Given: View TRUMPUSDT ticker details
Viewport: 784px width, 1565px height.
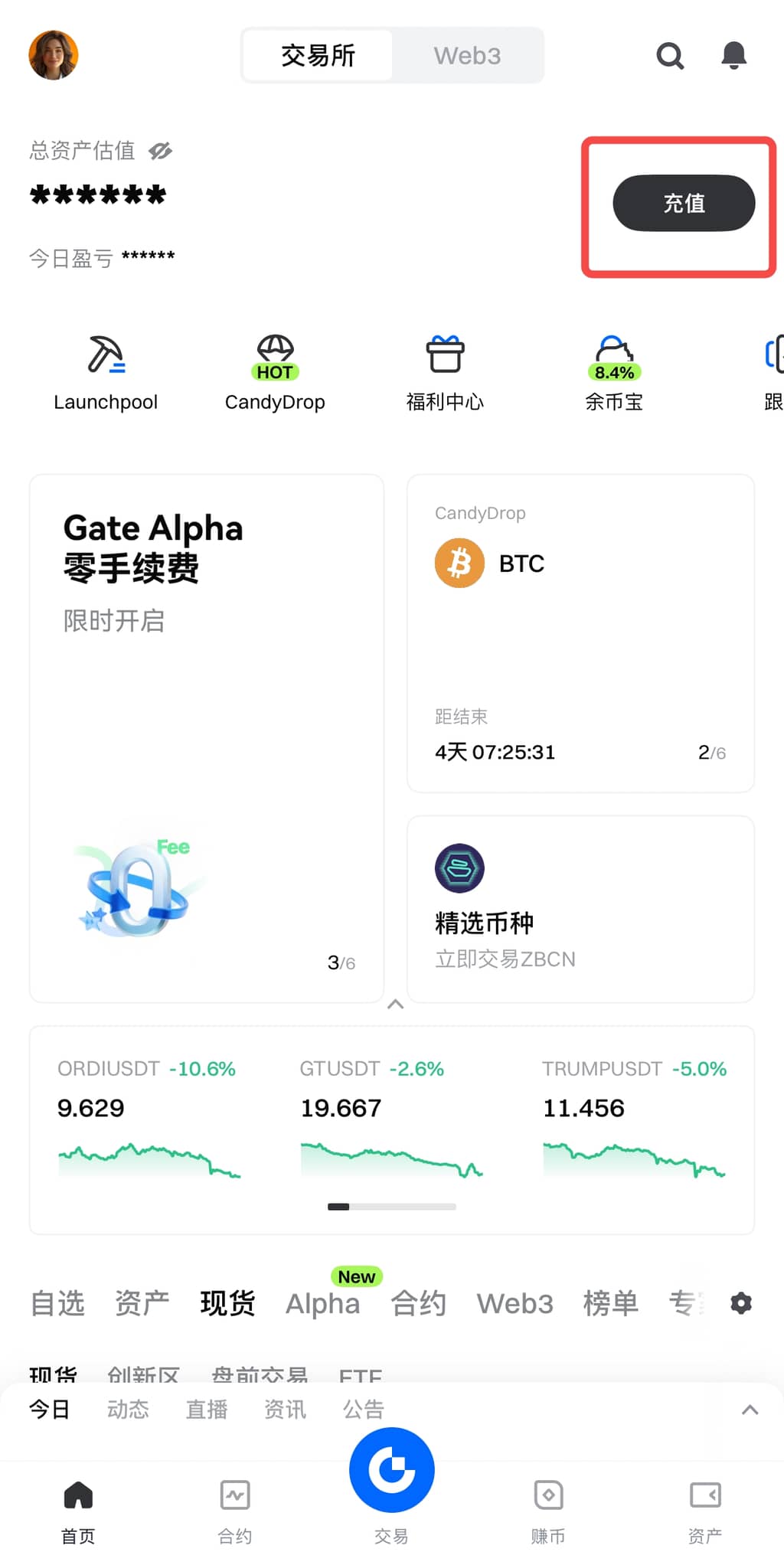Looking at the screenshot, I should click(634, 1118).
